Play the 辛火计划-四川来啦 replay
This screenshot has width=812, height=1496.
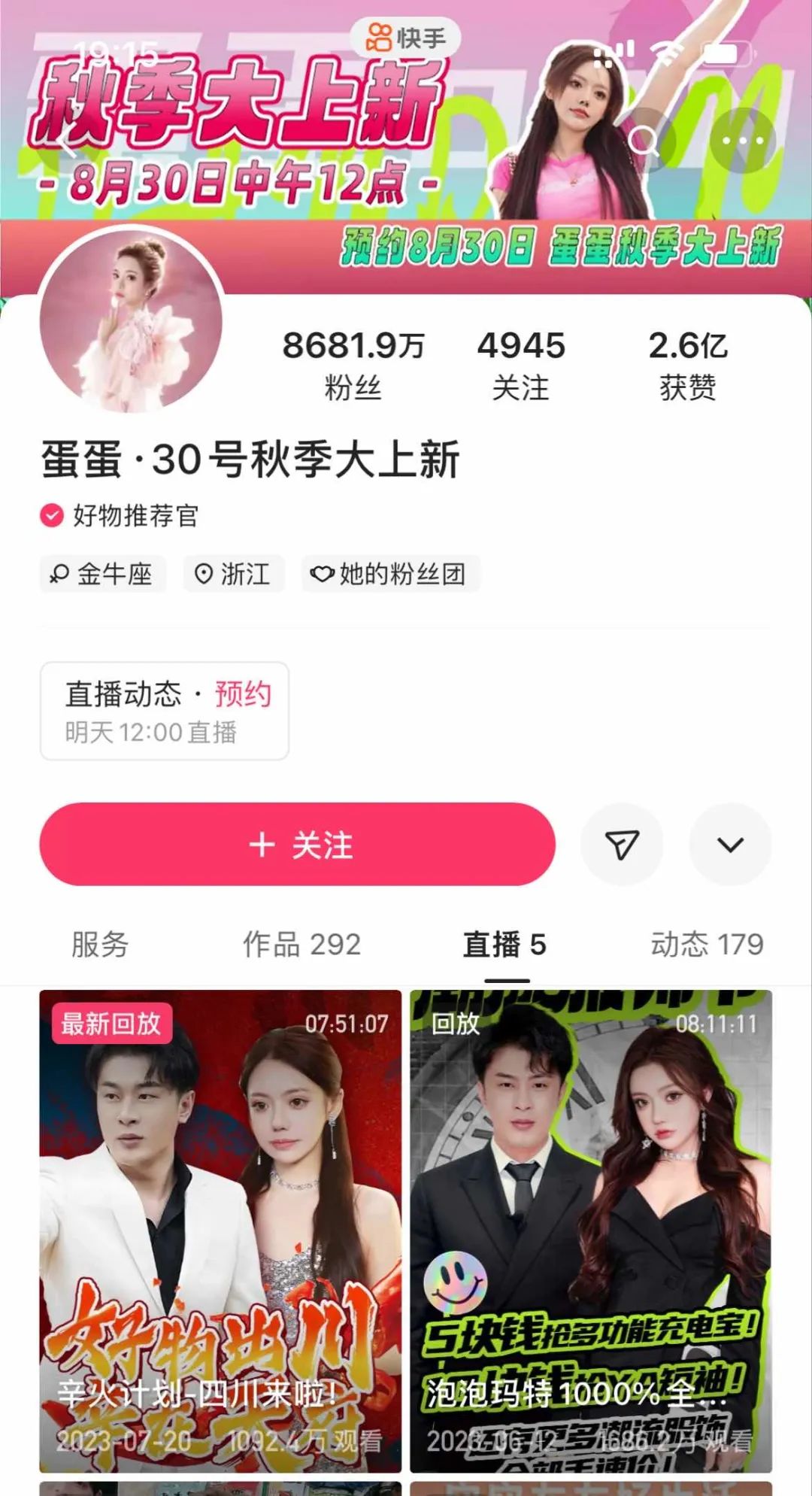pyautogui.click(x=220, y=1230)
